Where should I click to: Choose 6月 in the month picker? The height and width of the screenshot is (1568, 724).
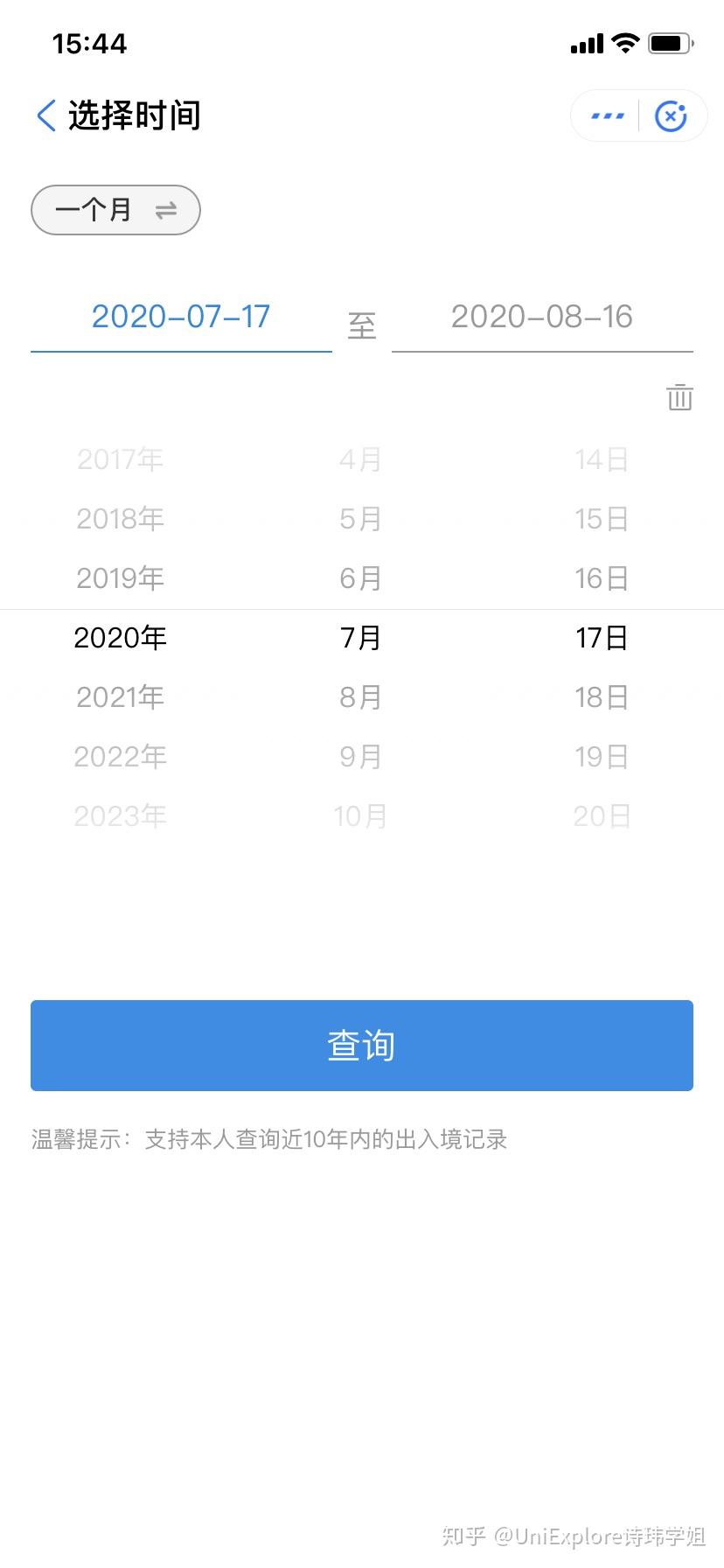[x=360, y=578]
